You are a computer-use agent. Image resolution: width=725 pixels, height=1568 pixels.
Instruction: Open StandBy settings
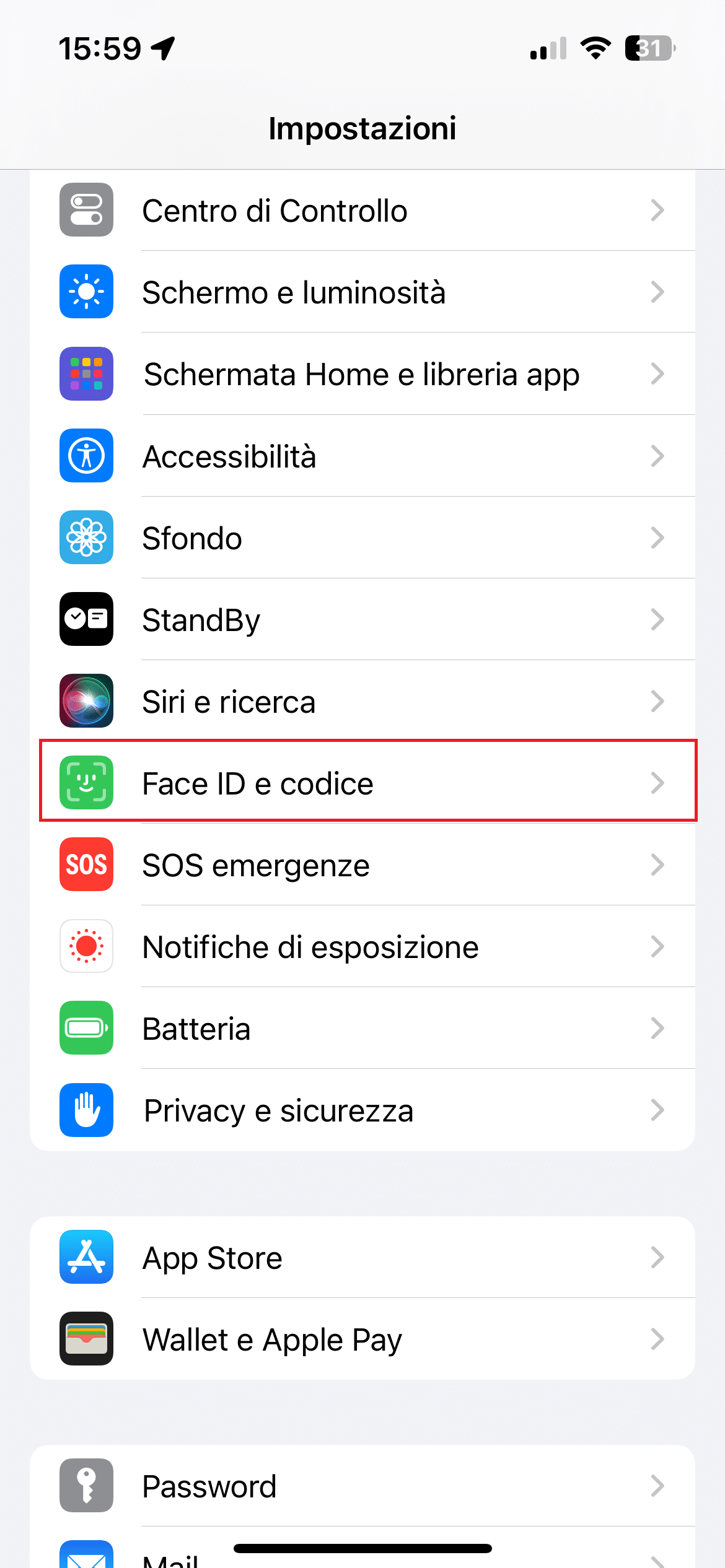(x=362, y=619)
